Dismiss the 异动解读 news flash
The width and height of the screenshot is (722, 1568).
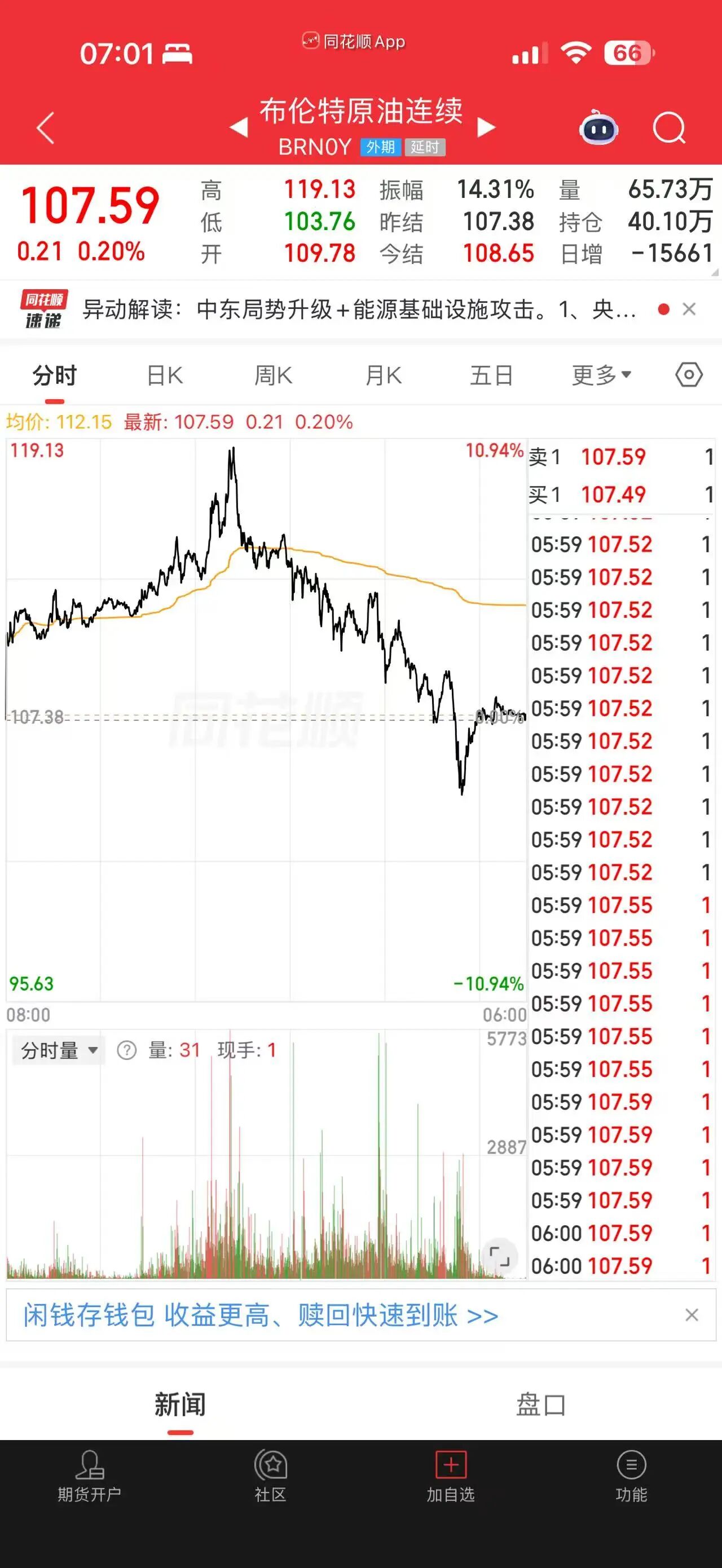click(689, 309)
